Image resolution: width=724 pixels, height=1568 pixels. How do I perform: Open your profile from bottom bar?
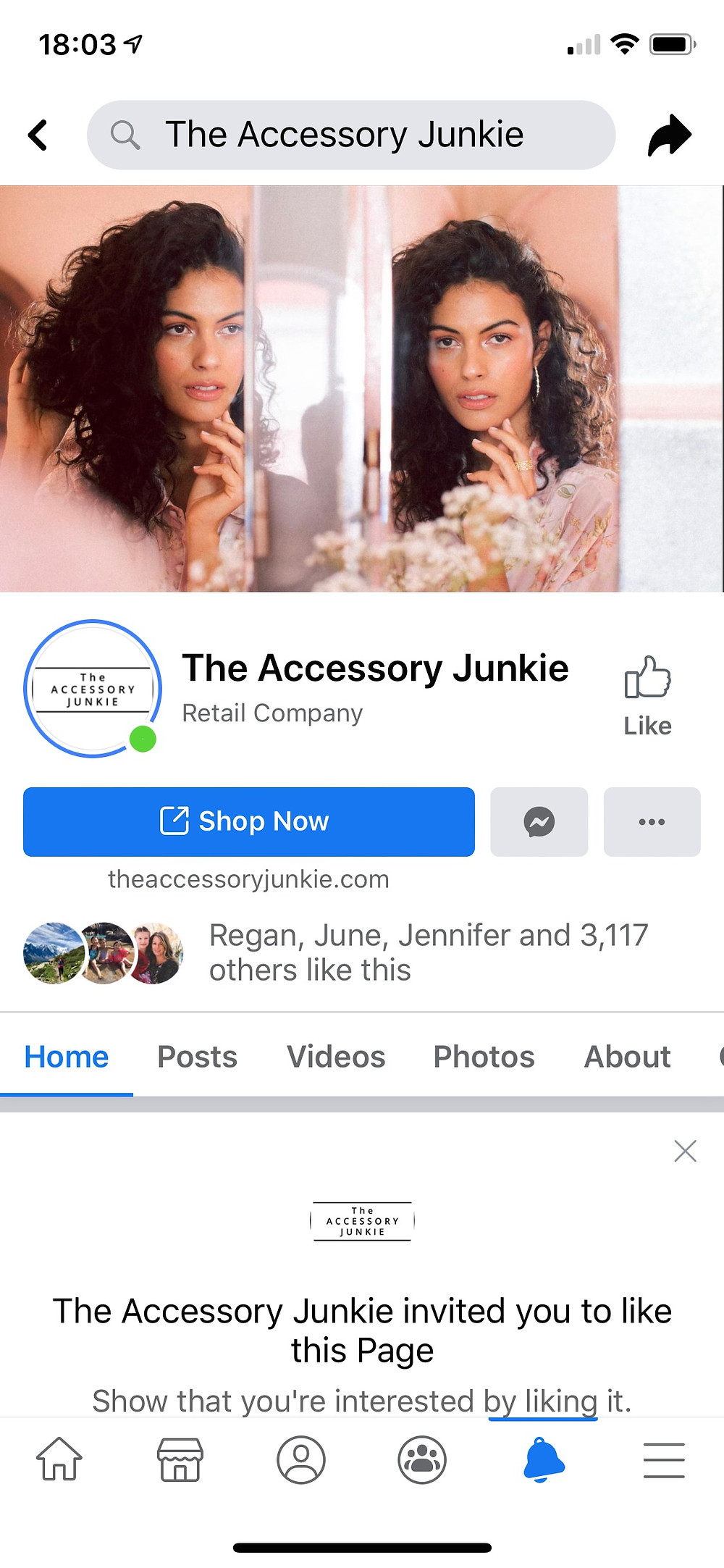point(300,1459)
